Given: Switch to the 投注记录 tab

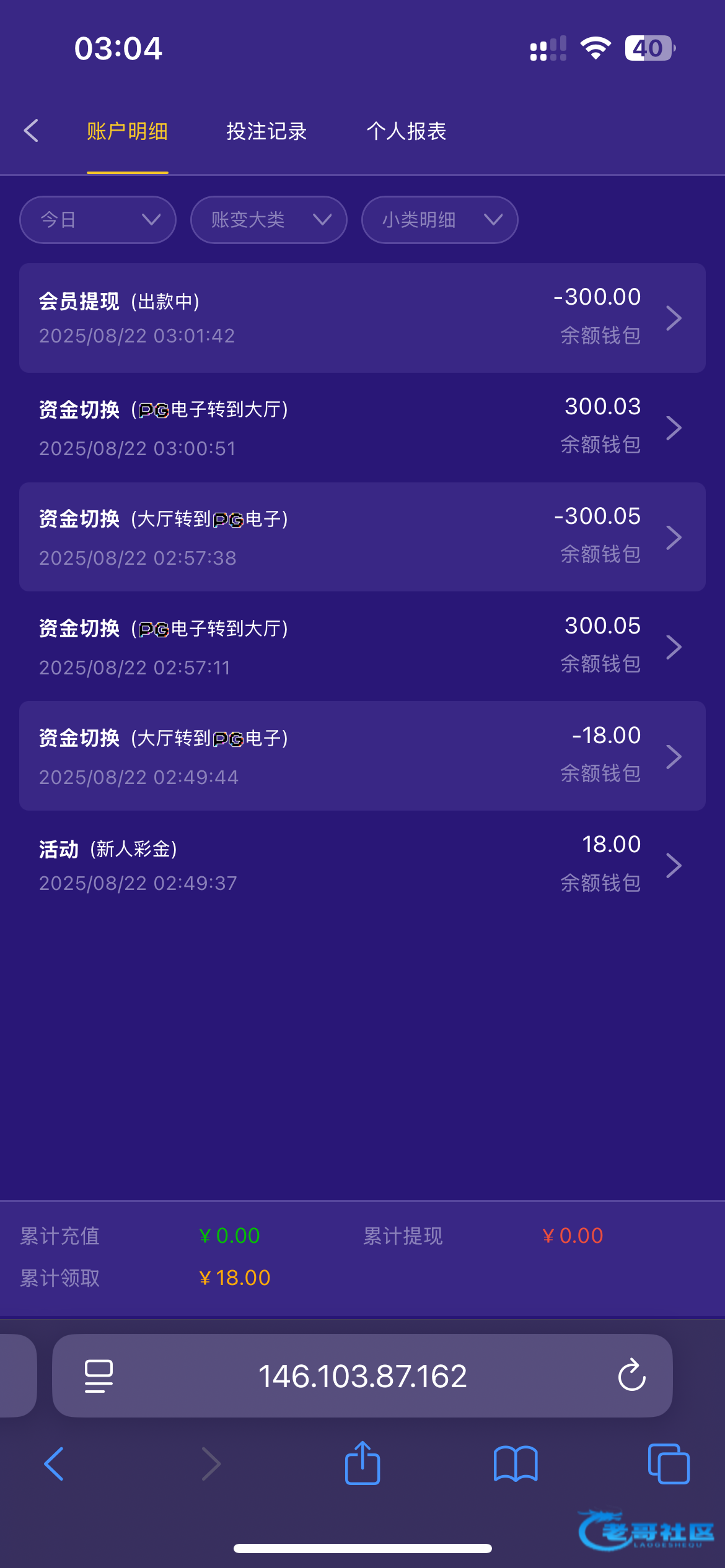Looking at the screenshot, I should point(266,131).
